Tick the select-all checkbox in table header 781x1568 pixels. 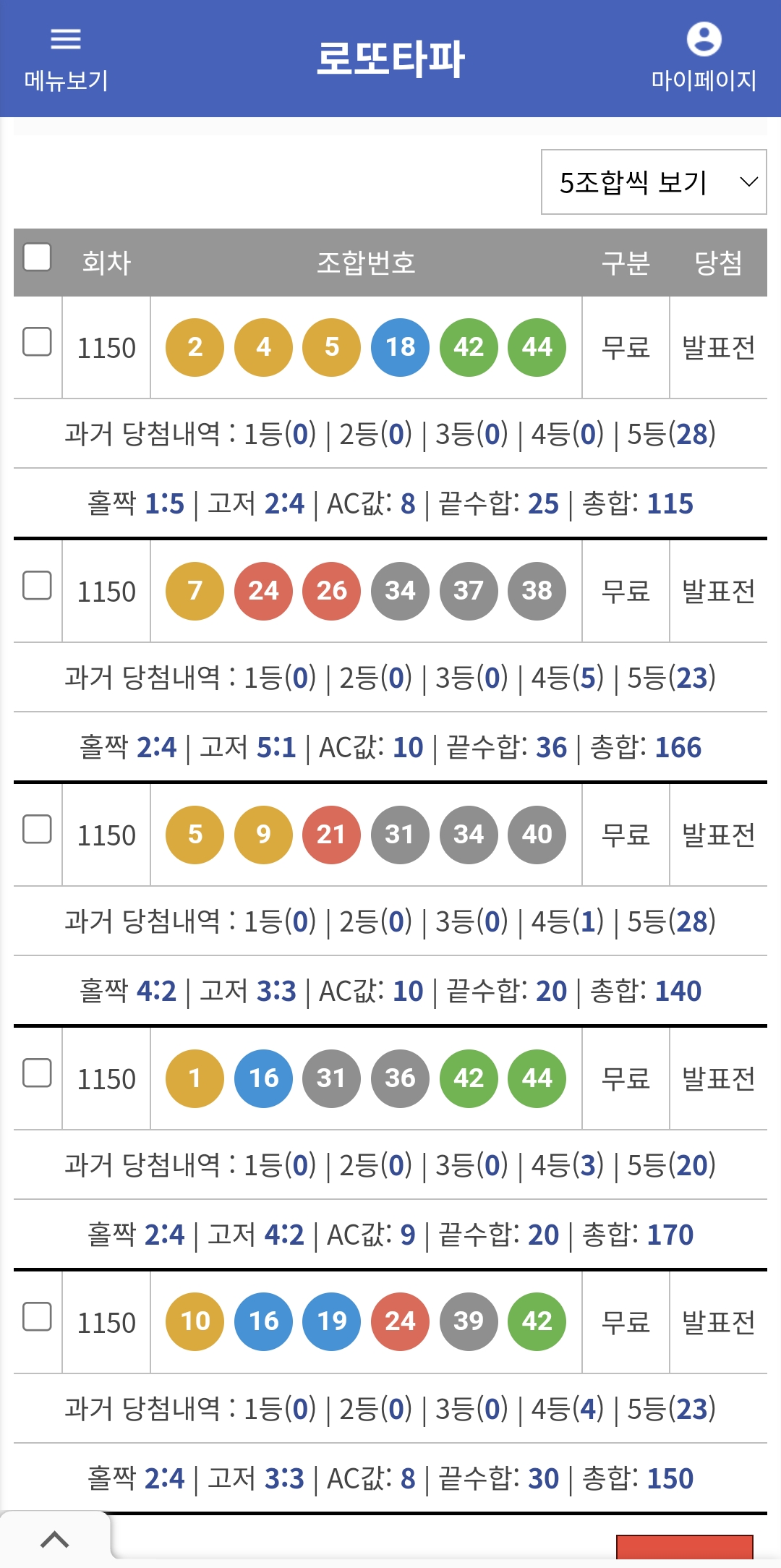[x=37, y=257]
